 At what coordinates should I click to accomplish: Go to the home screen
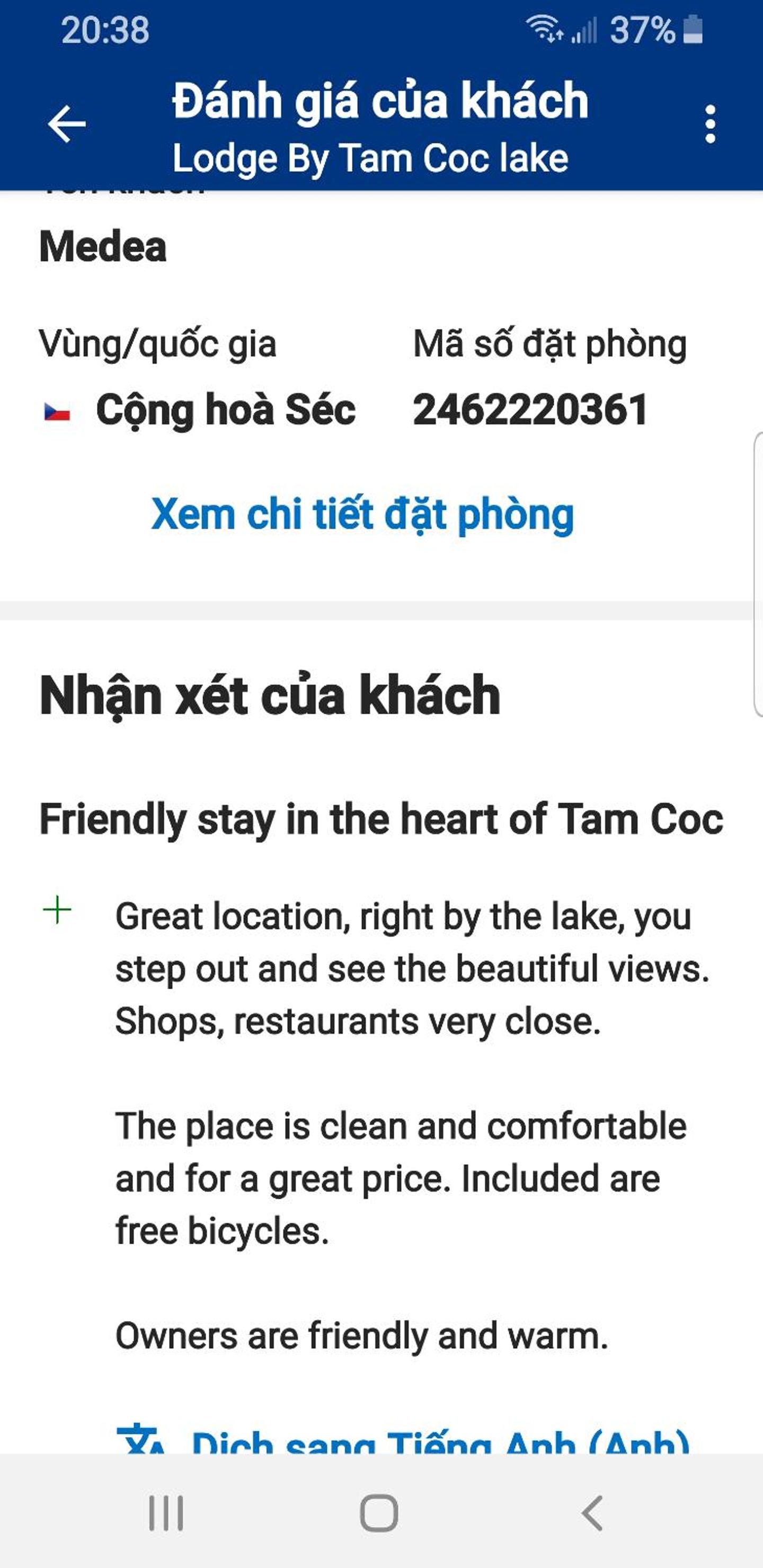tap(379, 1512)
